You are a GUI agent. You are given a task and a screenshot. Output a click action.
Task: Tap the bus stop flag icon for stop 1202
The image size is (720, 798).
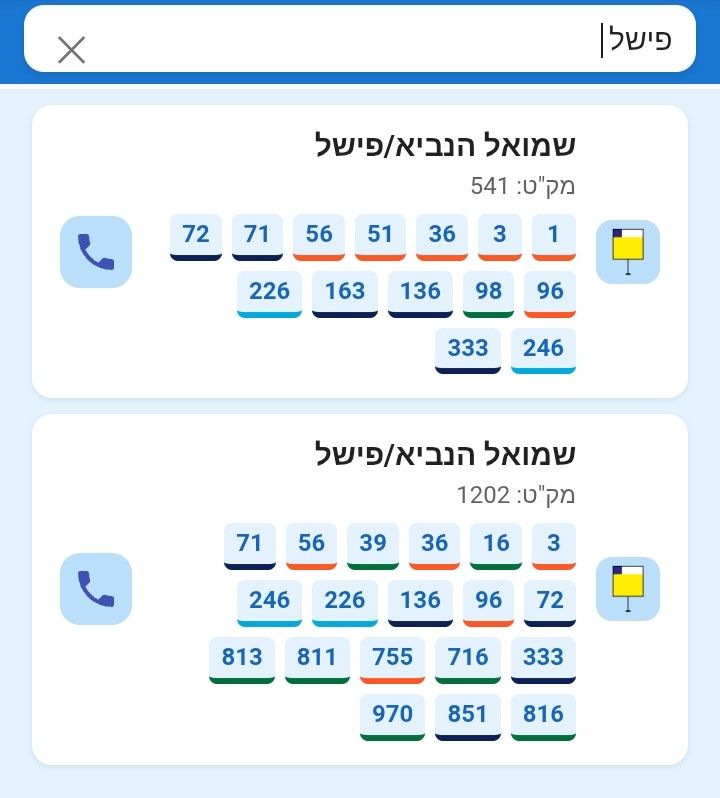point(628,589)
